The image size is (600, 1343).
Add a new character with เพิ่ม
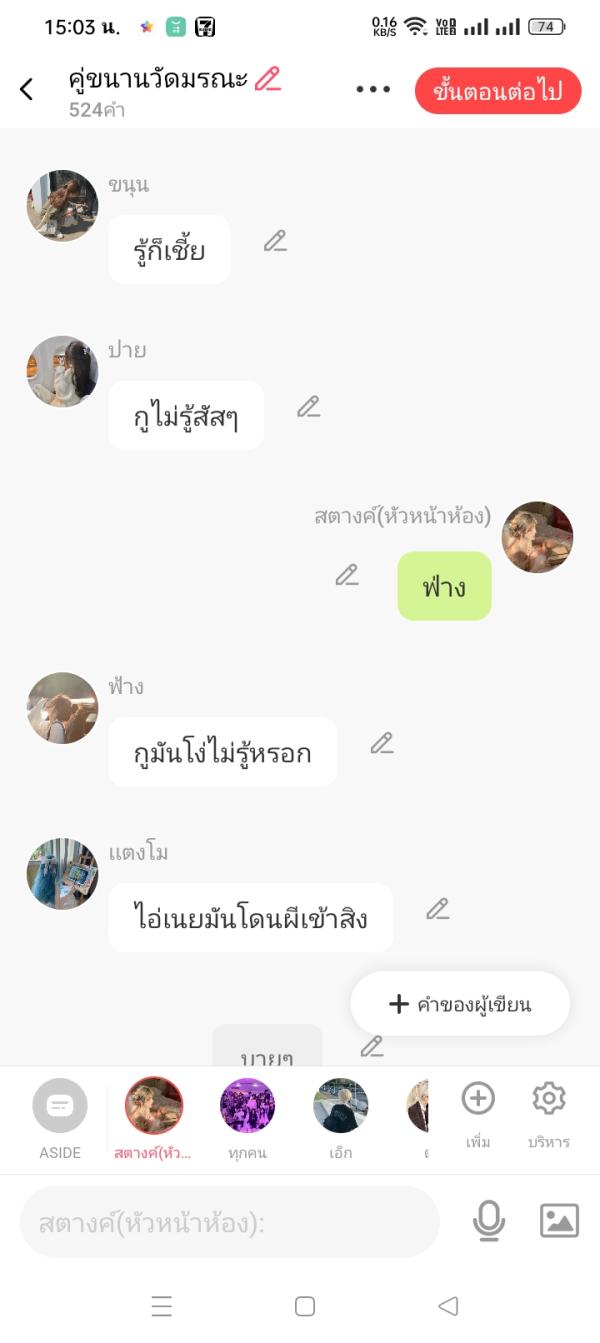pos(478,1111)
